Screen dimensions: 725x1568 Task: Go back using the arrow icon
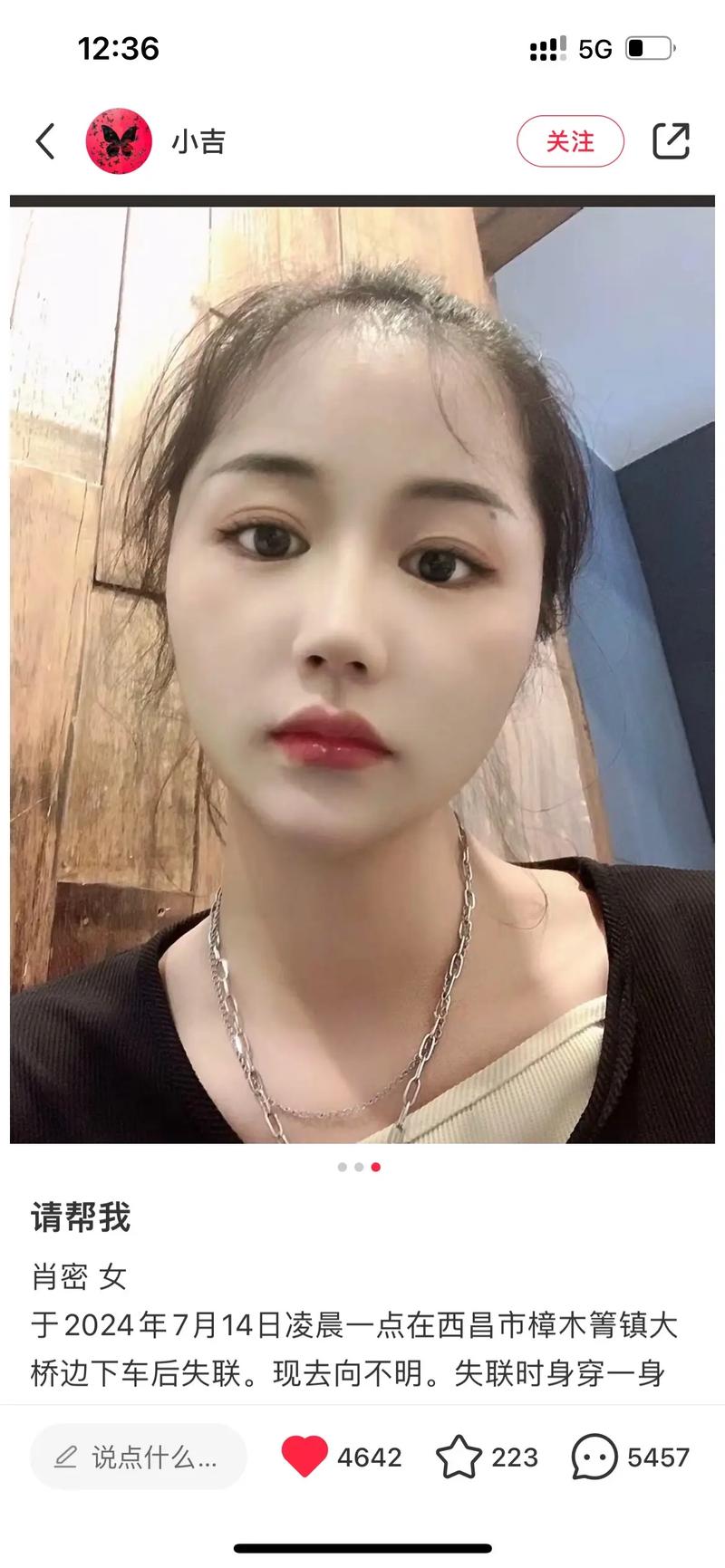point(45,141)
